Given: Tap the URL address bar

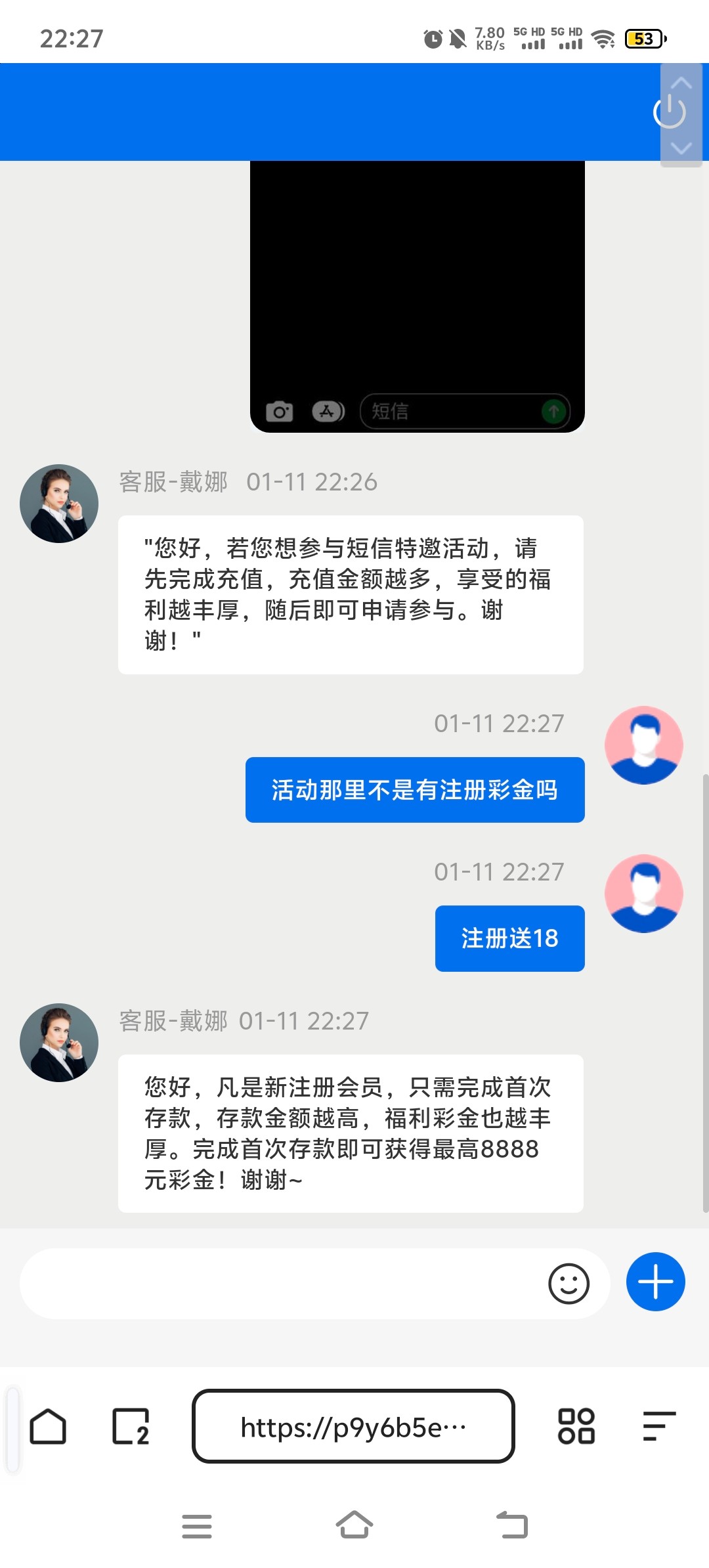Looking at the screenshot, I should pyautogui.click(x=353, y=1426).
